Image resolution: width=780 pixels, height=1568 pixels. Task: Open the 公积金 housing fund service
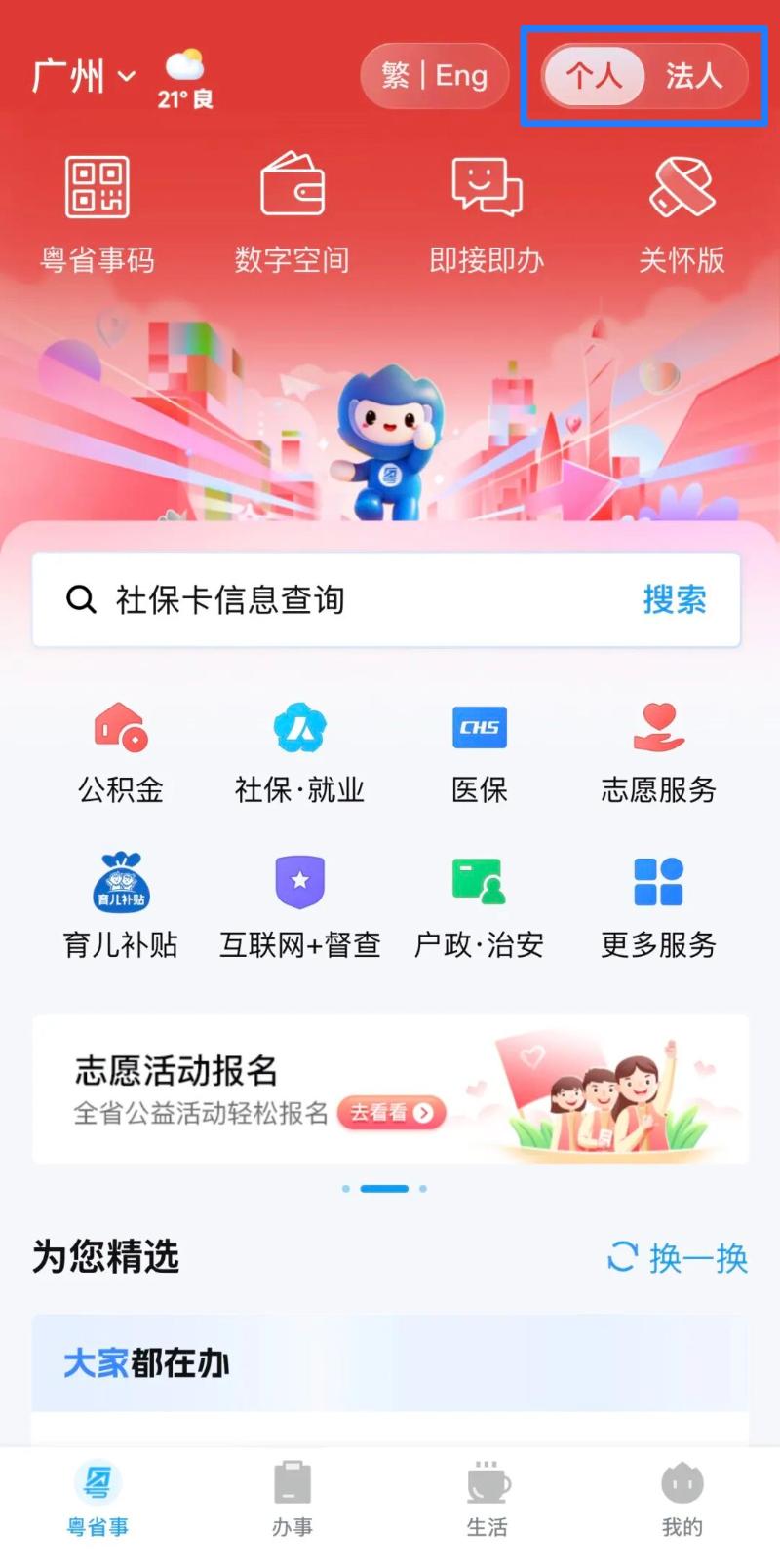pos(119,750)
